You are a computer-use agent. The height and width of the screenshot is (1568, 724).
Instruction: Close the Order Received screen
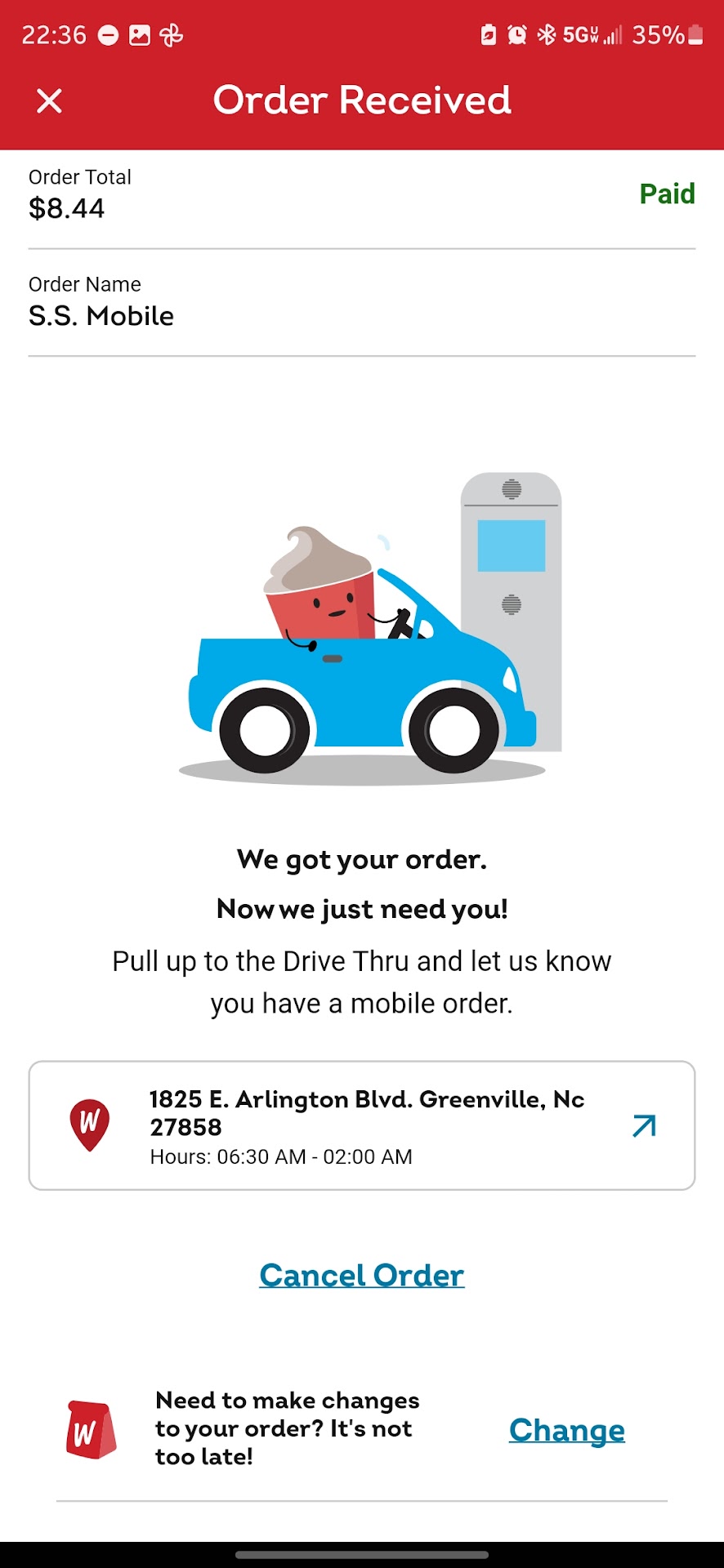[50, 101]
